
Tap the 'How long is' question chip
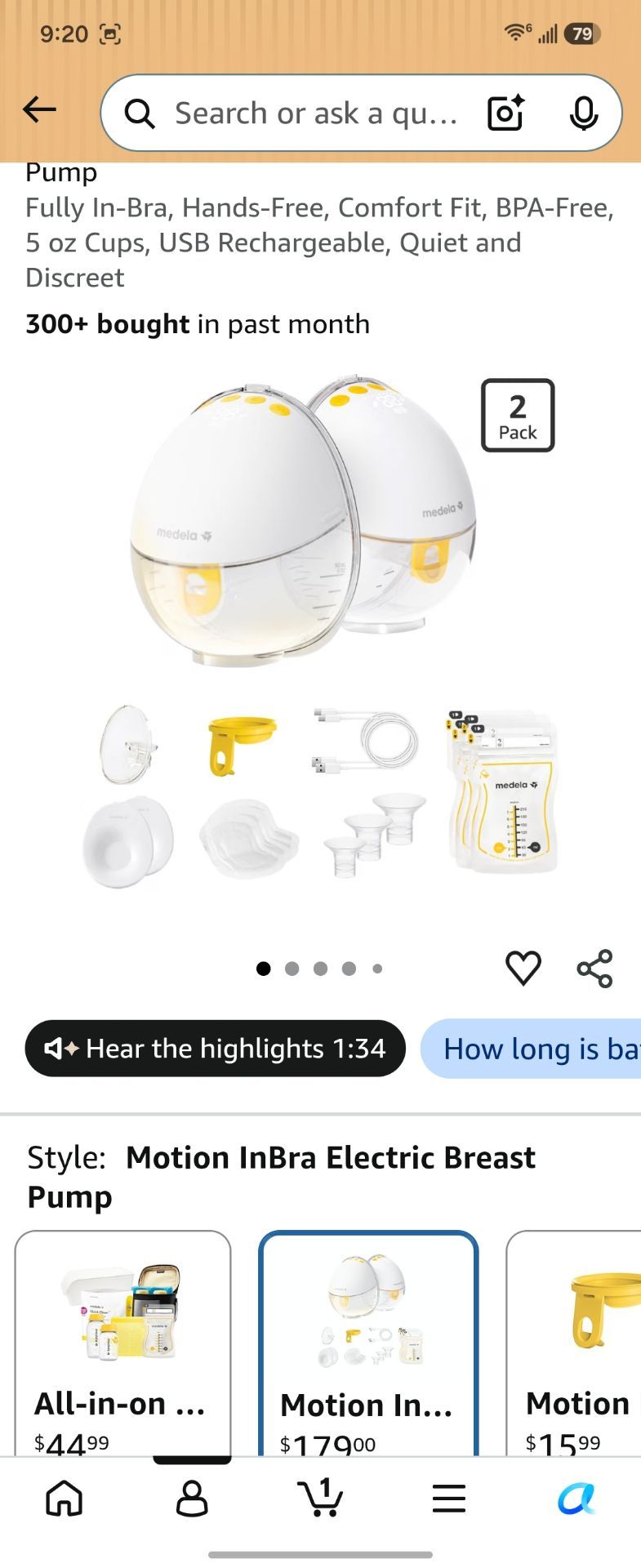[531, 1049]
